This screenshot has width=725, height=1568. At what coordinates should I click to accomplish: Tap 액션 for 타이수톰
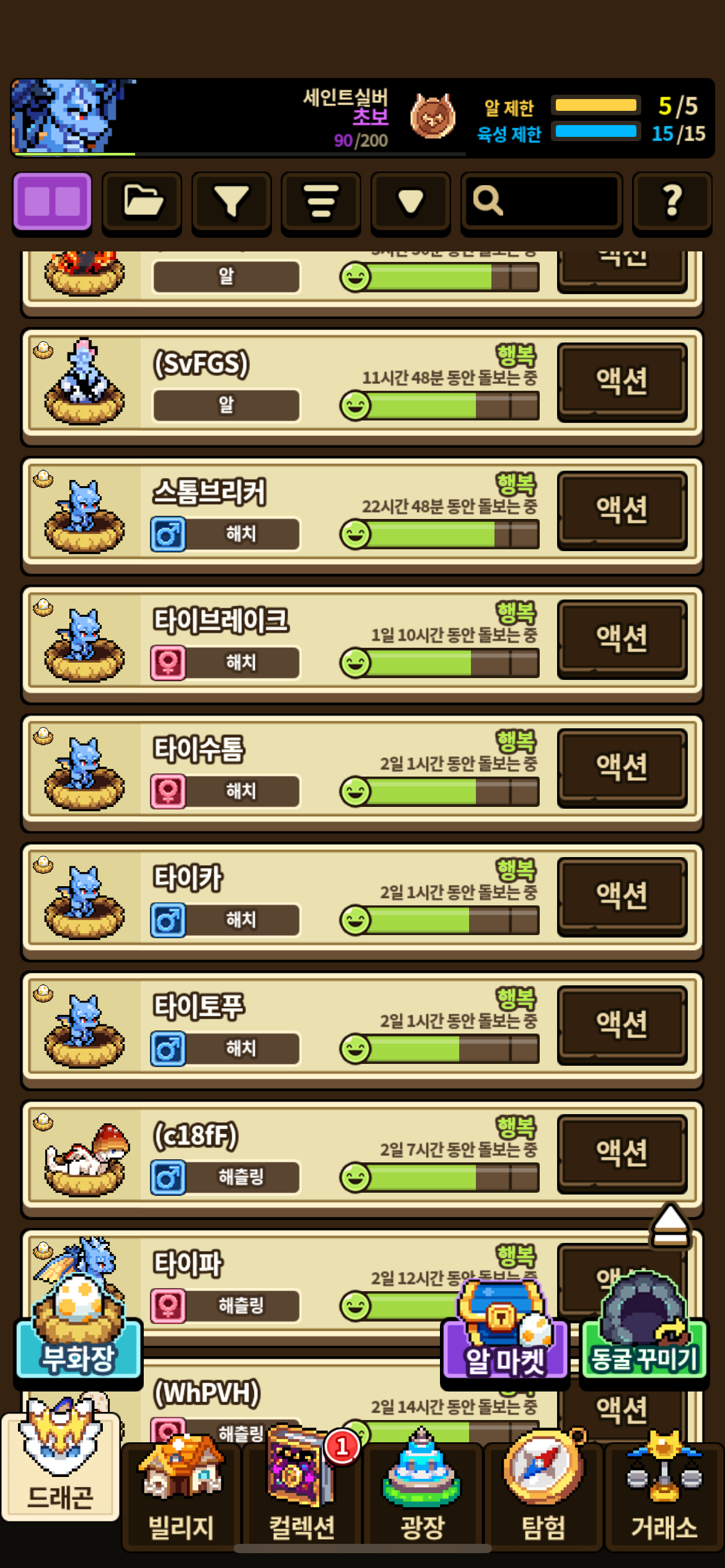tap(622, 767)
